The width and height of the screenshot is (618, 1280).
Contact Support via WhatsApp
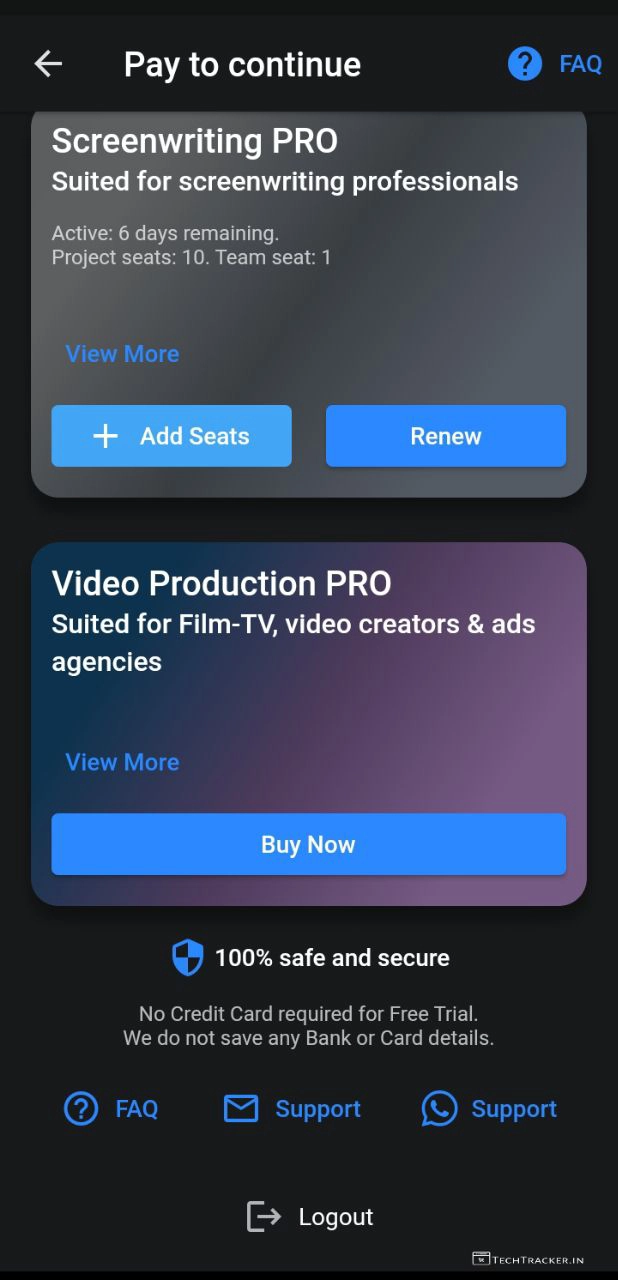pyautogui.click(x=489, y=1109)
